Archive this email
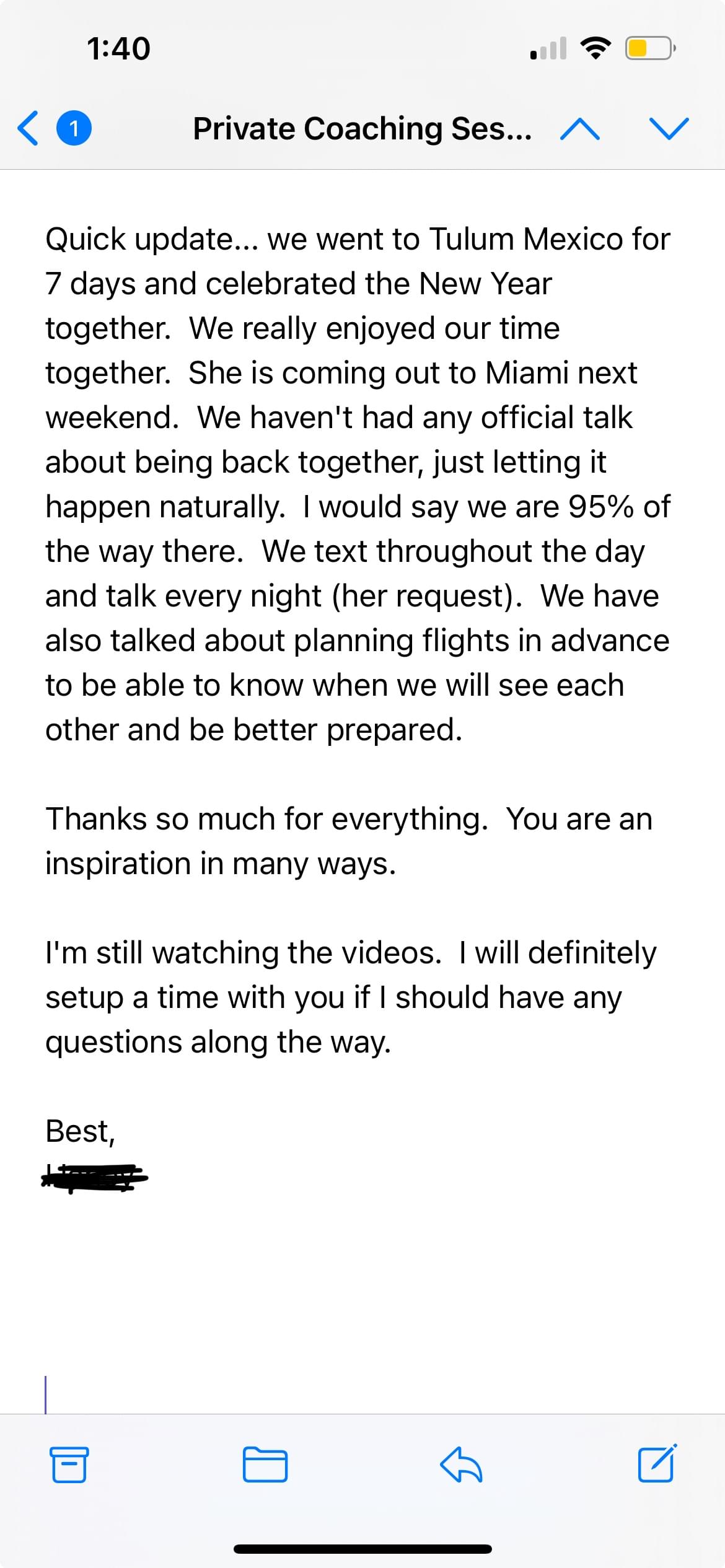The height and width of the screenshot is (1568, 725). point(69,1465)
